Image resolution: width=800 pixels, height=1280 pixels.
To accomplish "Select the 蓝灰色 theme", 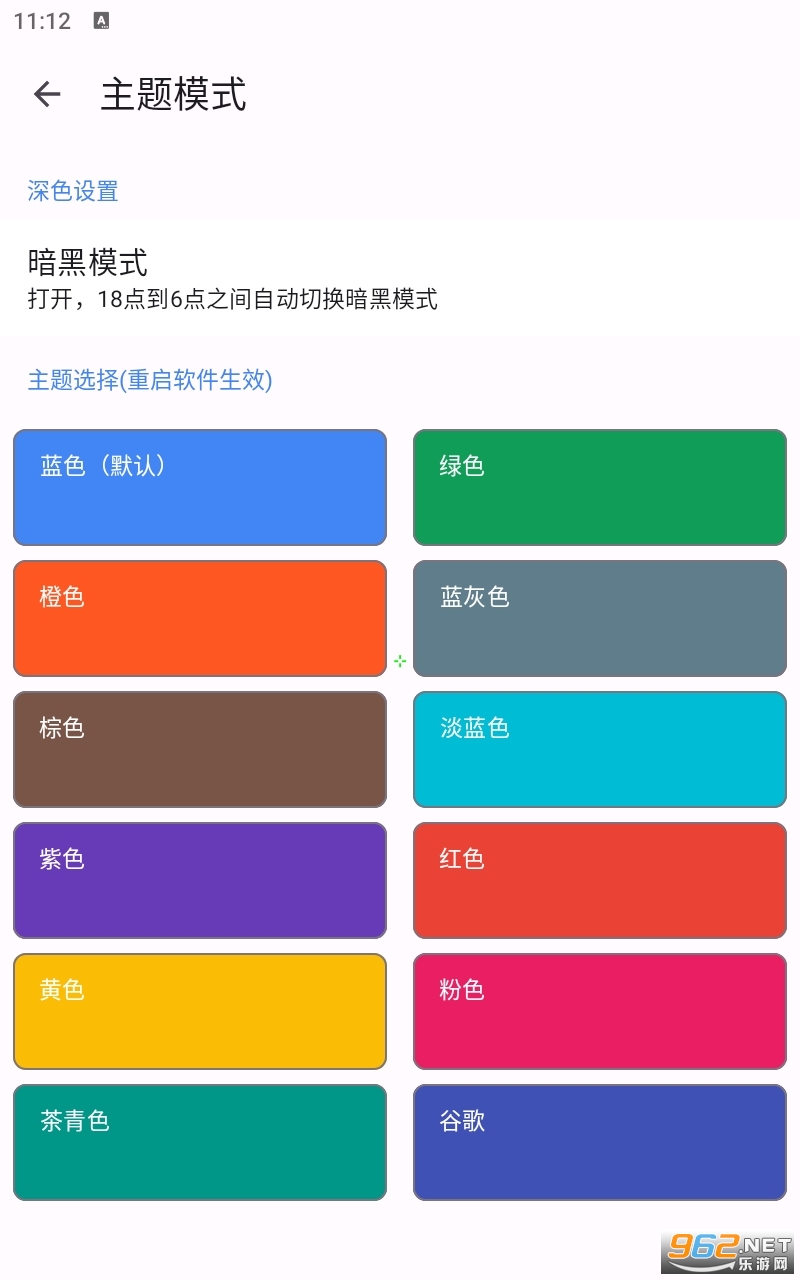I will 600,618.
